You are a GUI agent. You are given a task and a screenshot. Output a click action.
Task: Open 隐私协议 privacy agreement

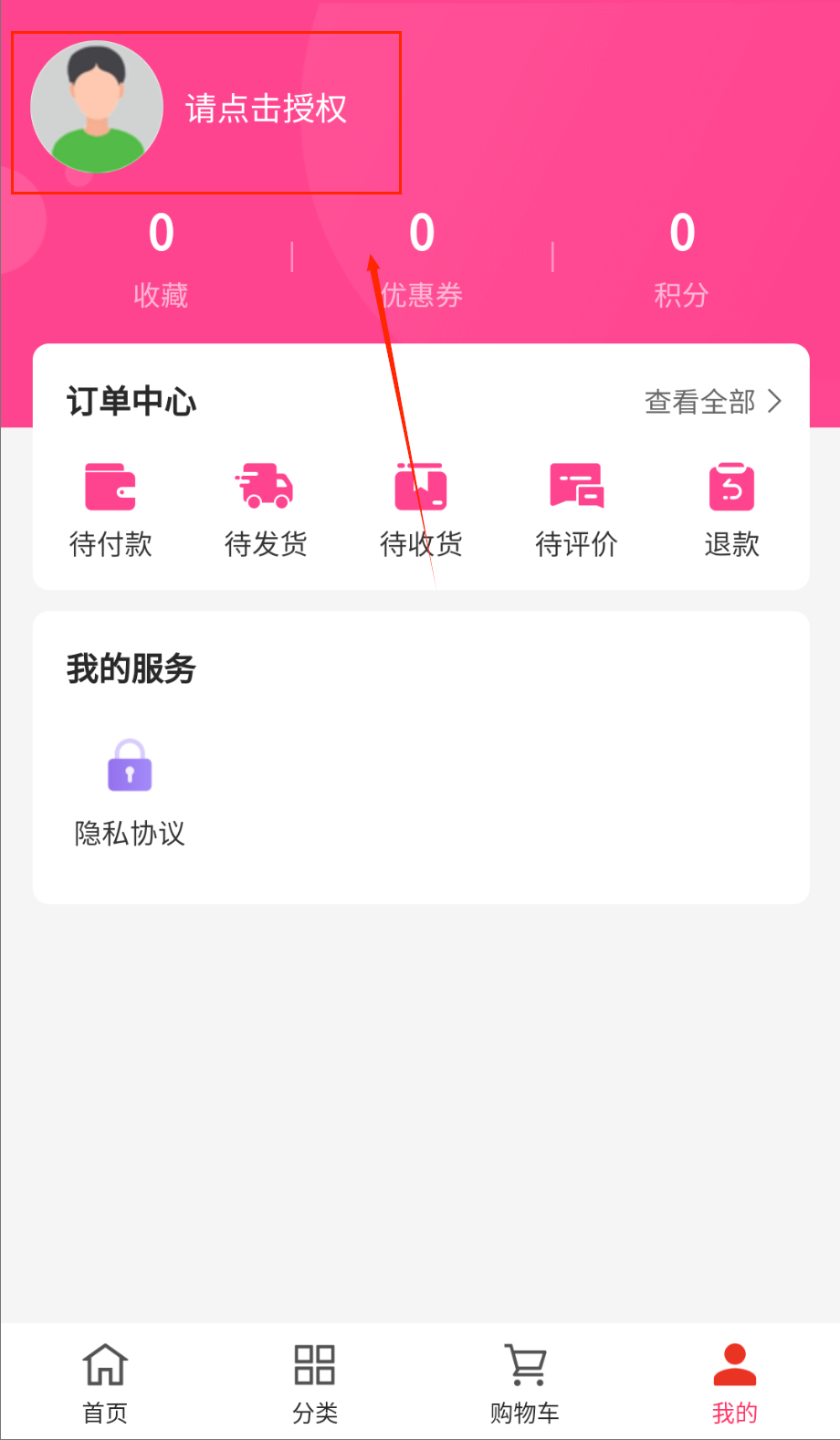click(130, 792)
